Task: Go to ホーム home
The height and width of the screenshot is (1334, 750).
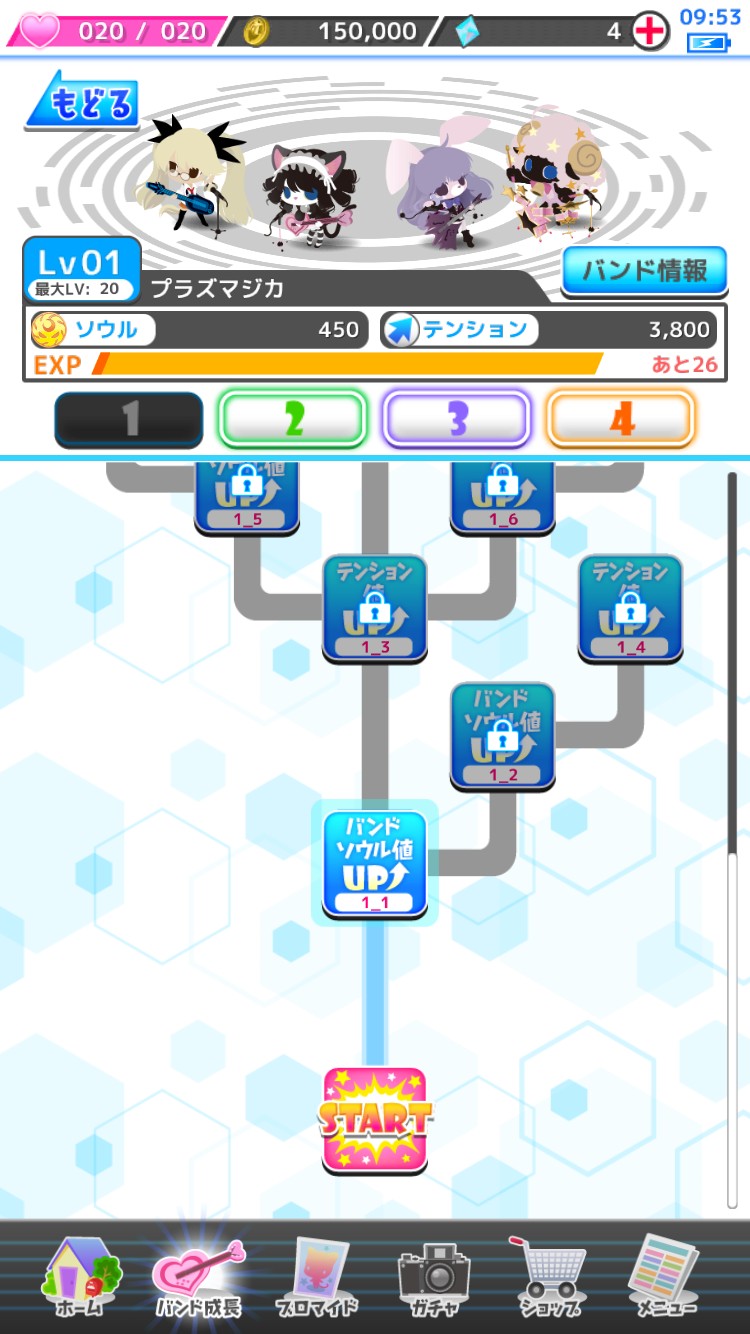Action: (80, 1277)
